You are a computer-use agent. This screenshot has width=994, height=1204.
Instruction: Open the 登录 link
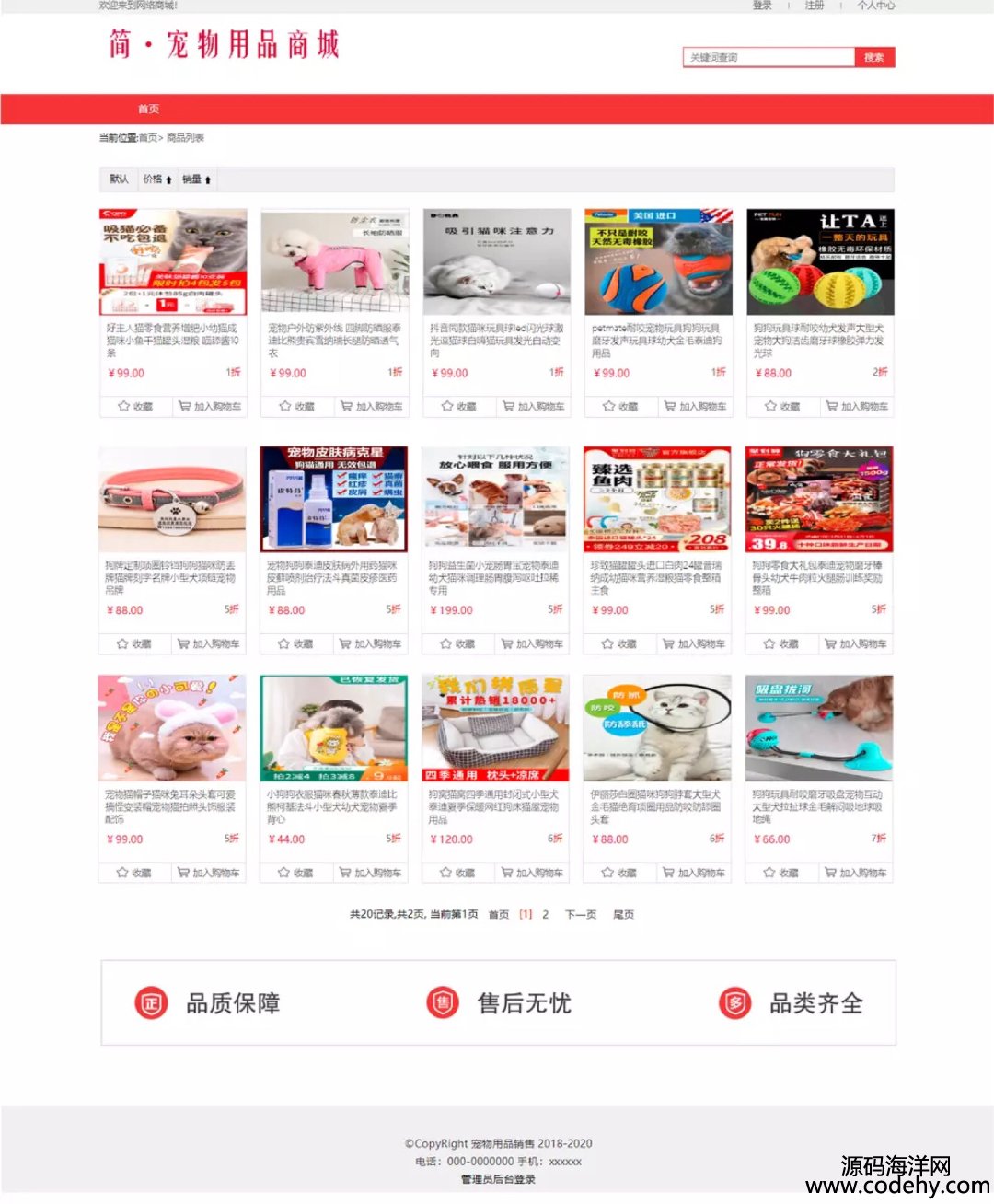(x=762, y=6)
